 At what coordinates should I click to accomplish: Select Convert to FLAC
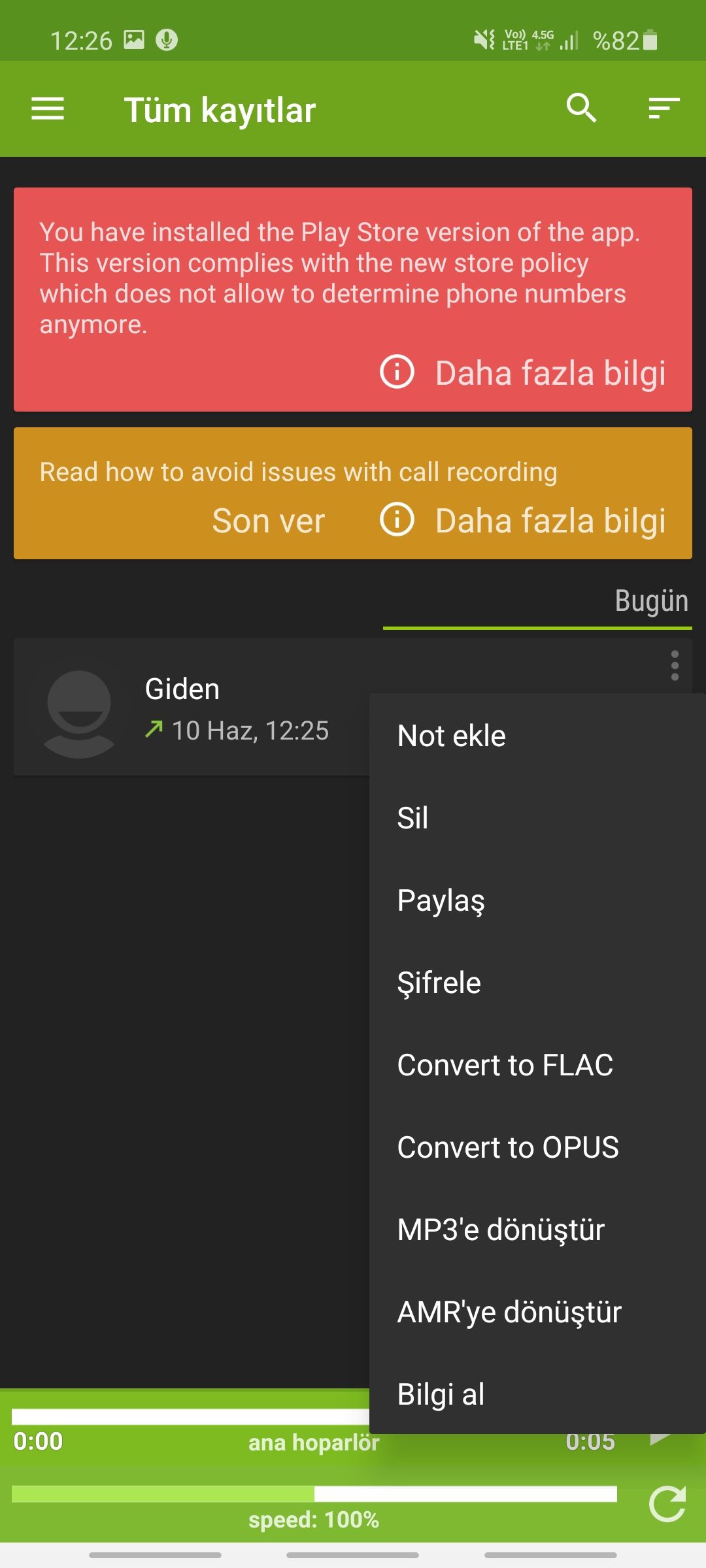coord(505,1066)
